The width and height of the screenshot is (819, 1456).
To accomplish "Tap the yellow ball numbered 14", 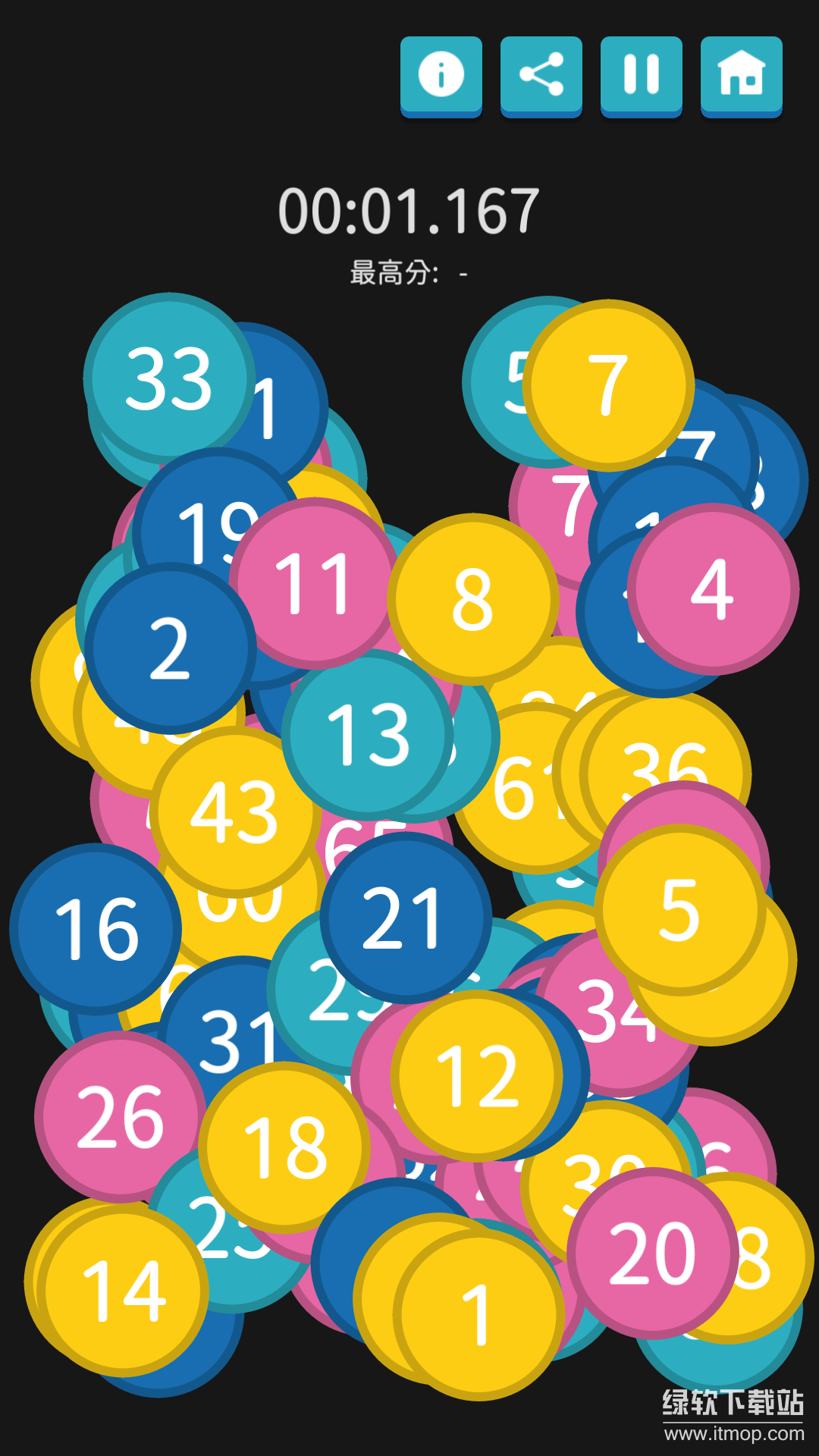I will coord(123,1290).
